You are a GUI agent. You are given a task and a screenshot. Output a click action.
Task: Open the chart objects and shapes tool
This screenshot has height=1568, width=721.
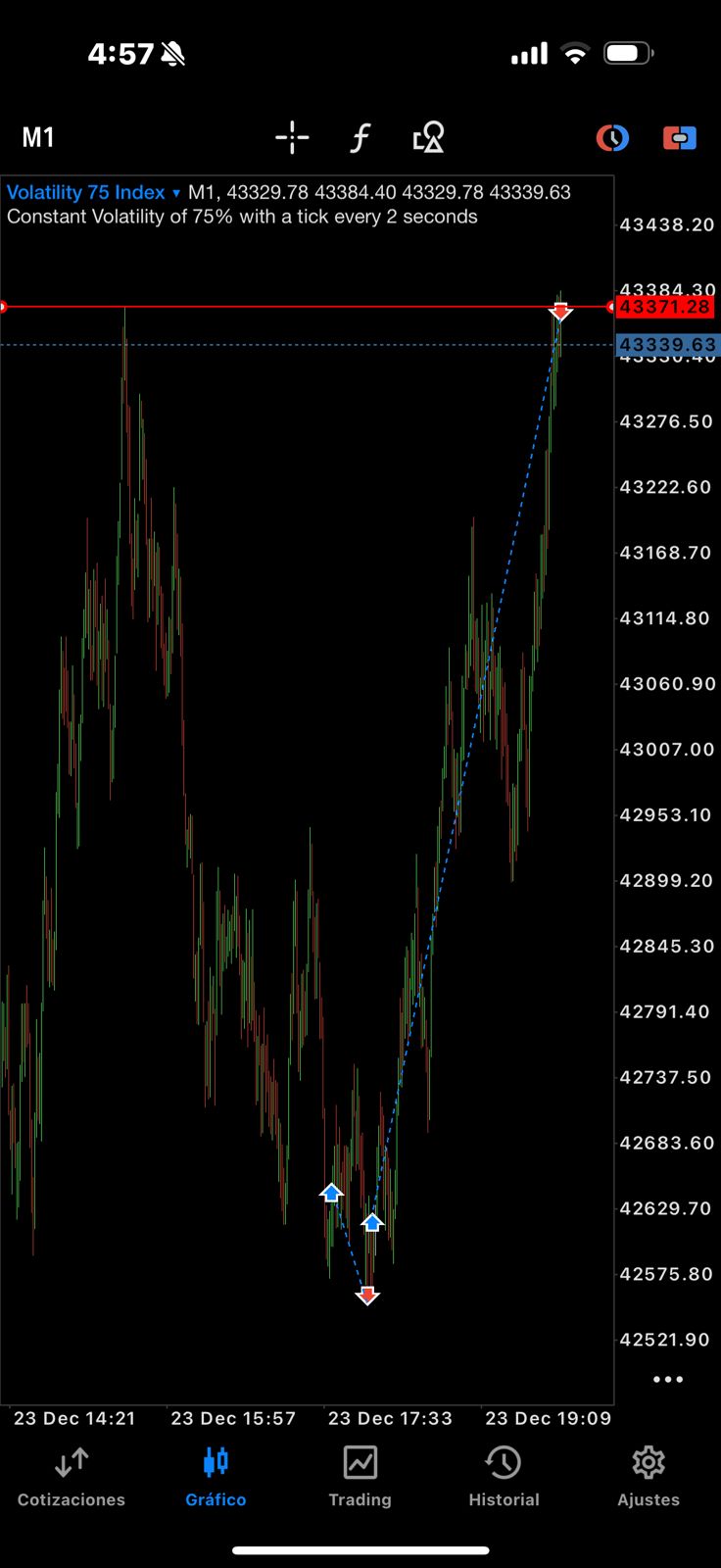[x=428, y=138]
